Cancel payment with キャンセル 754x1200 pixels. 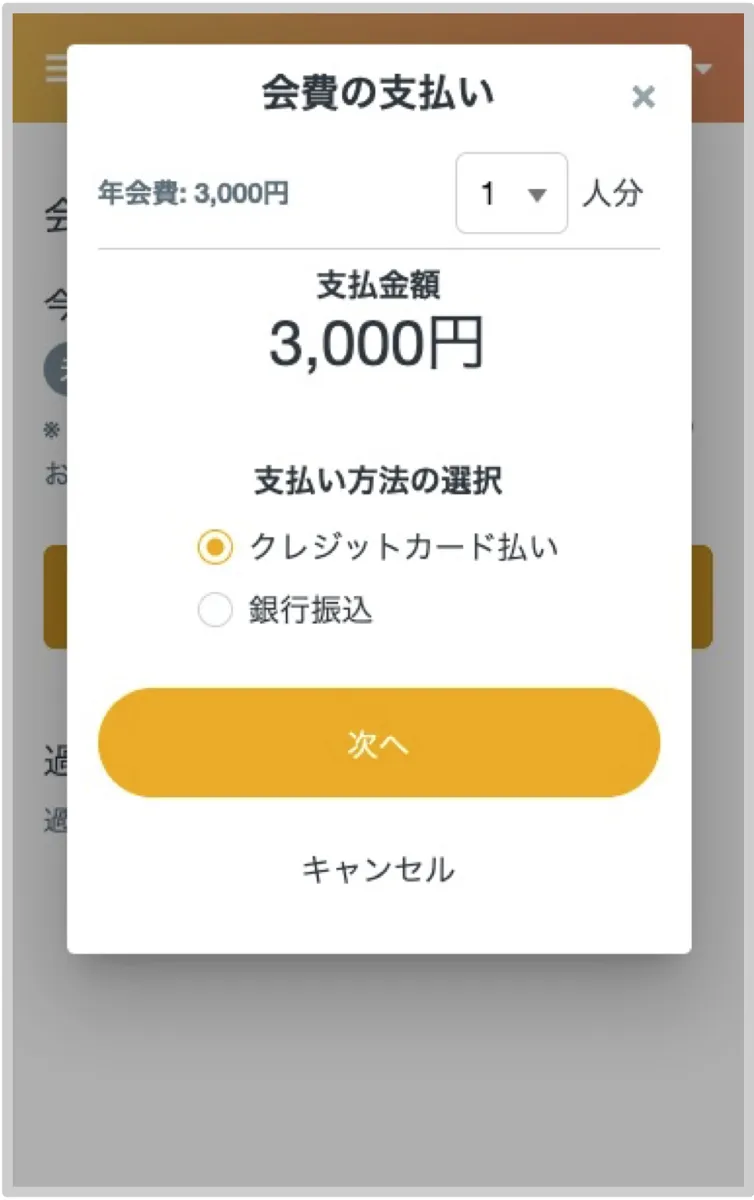point(378,869)
